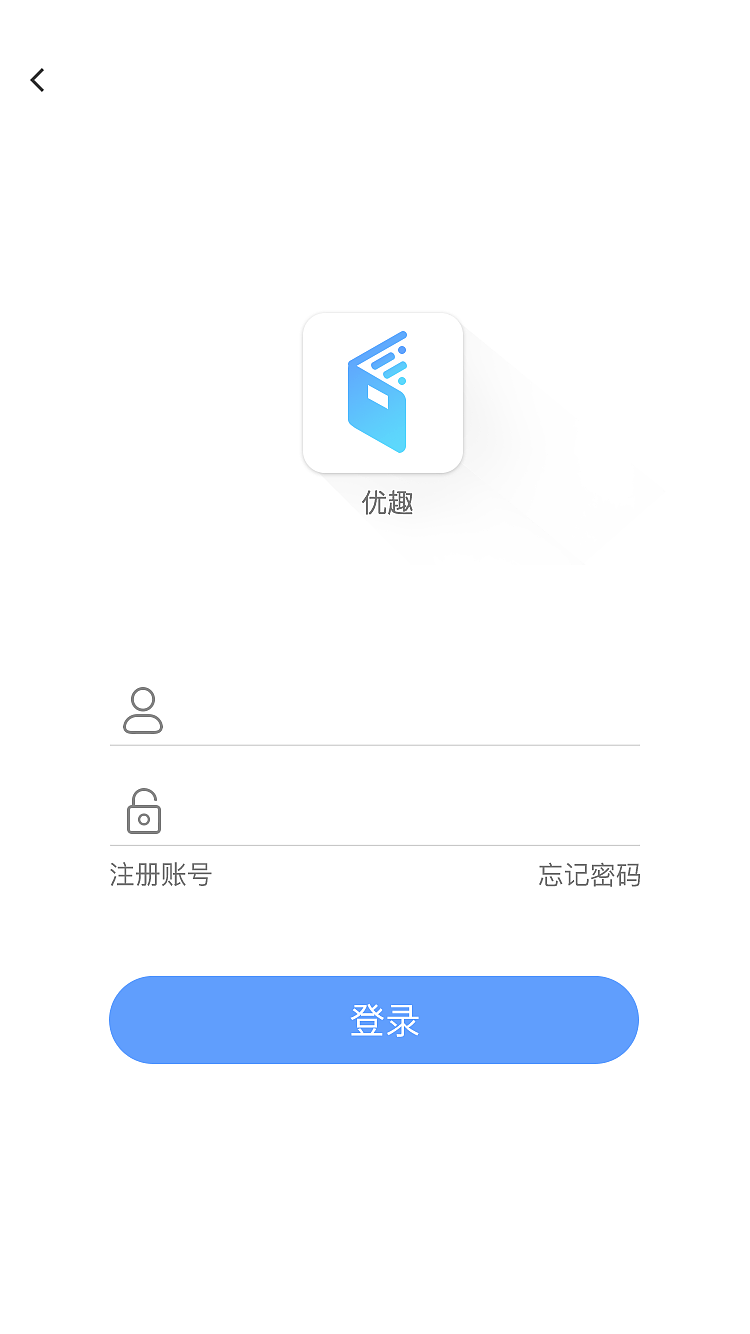
Task: Select the blue book logo inside the card
Action: pos(383,392)
